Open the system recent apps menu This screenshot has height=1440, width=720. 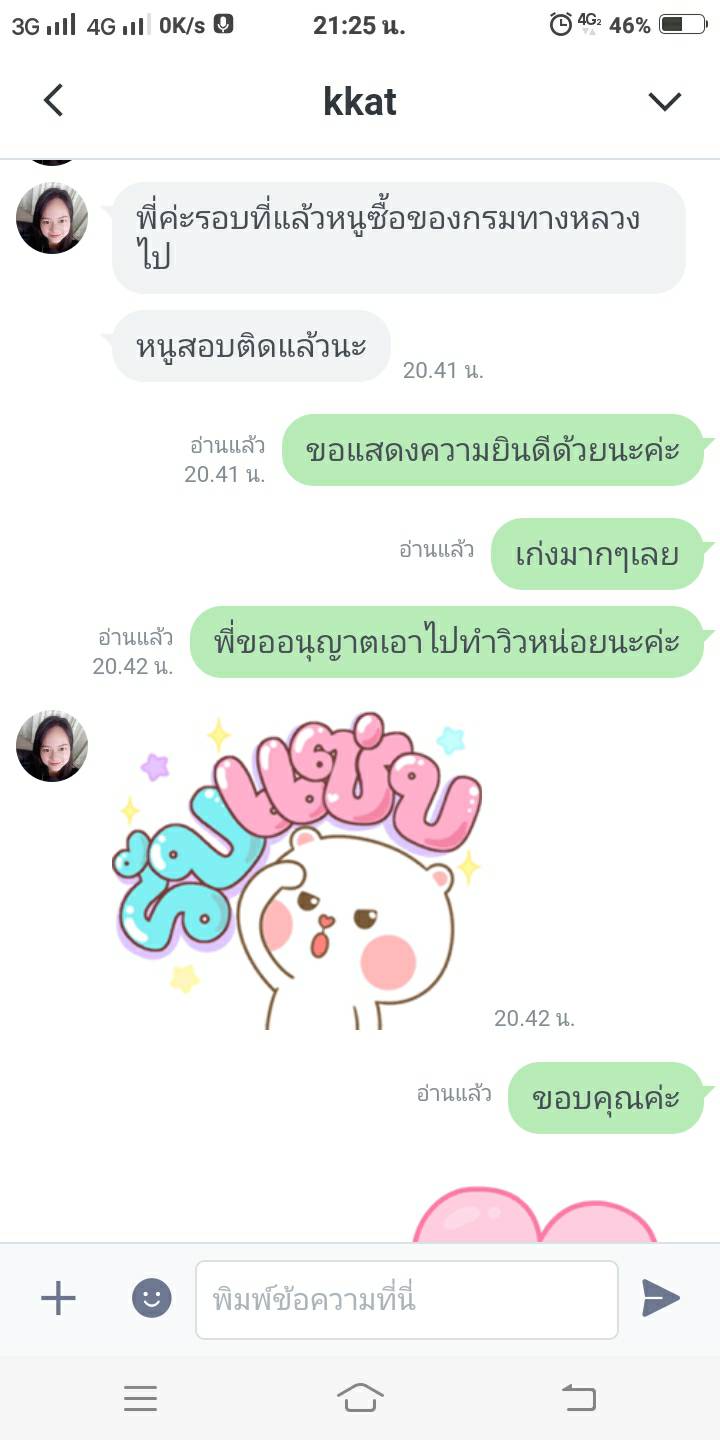[140, 1398]
